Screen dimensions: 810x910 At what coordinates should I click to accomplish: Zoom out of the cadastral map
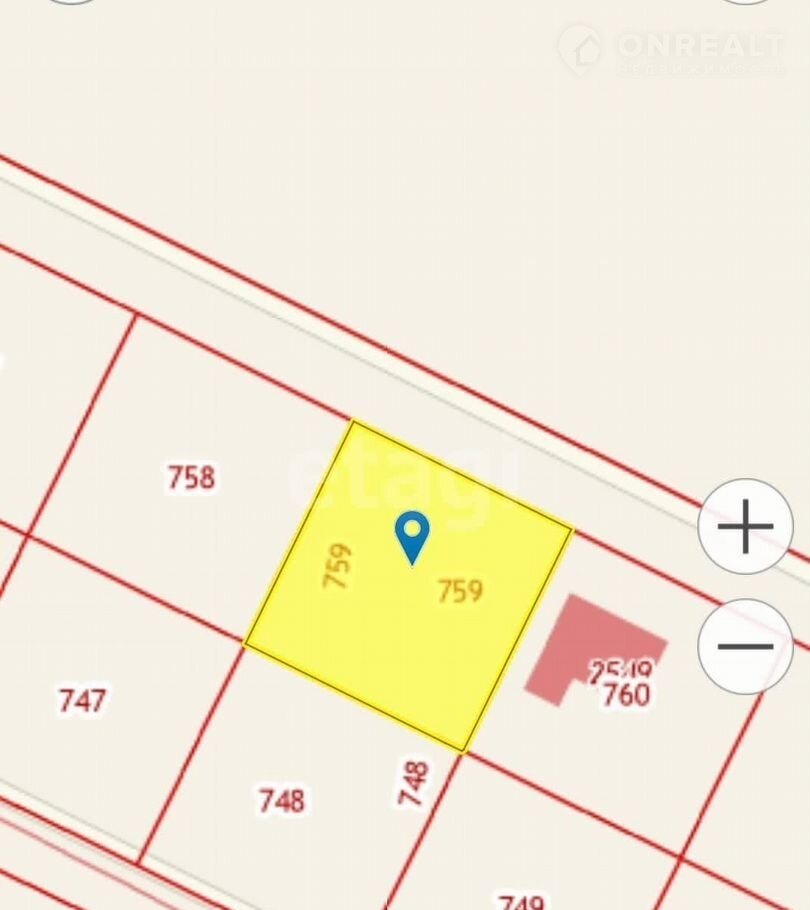coord(746,646)
